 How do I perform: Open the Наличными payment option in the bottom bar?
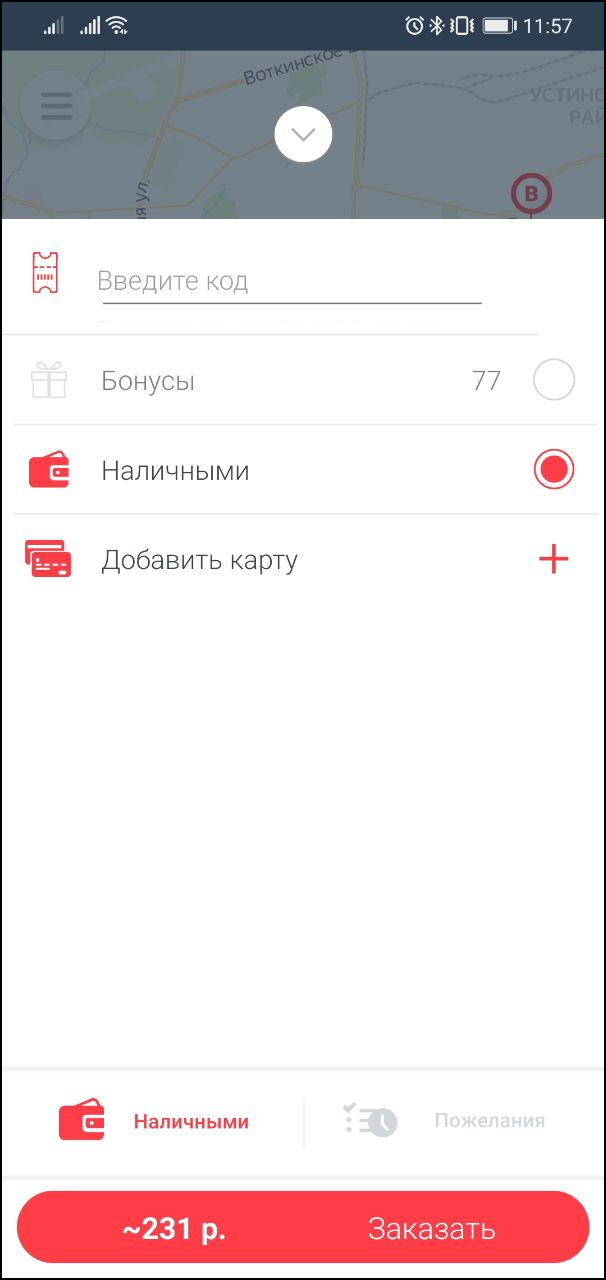pyautogui.click(x=155, y=1121)
